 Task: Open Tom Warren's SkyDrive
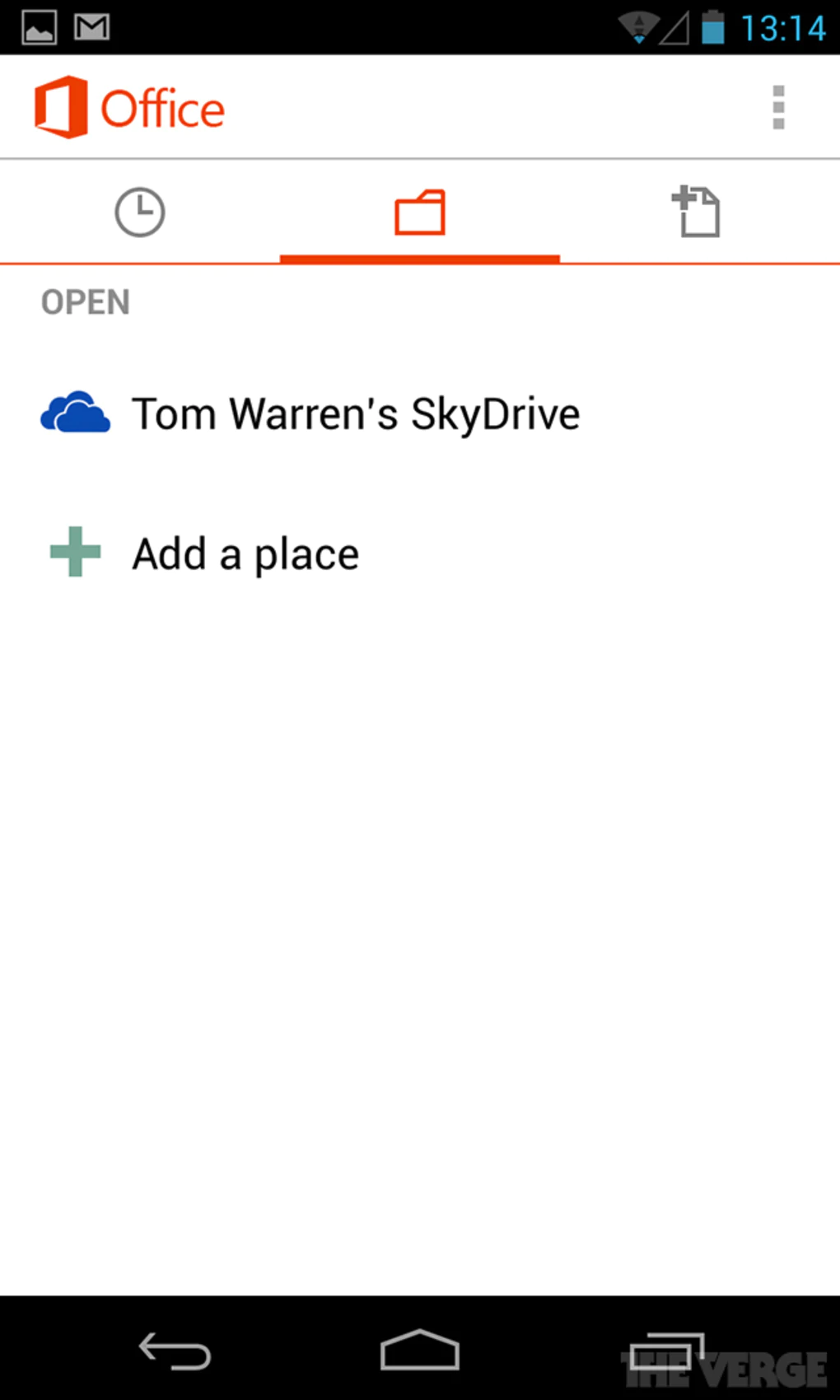coord(420,413)
